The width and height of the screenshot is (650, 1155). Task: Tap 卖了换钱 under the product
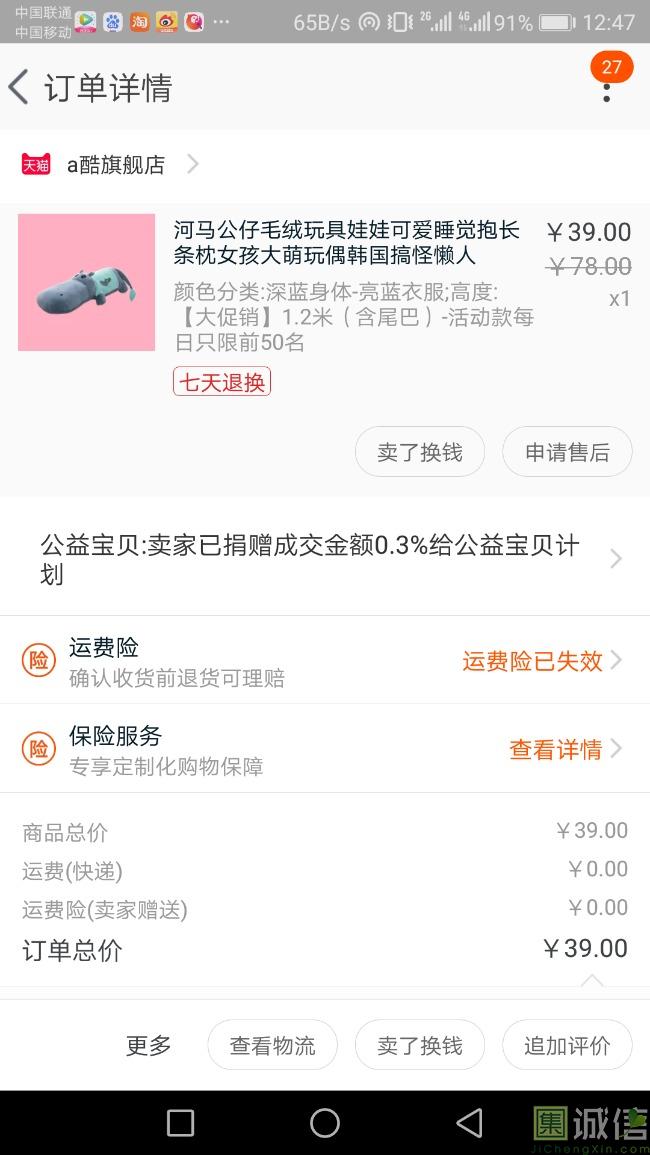click(x=420, y=452)
